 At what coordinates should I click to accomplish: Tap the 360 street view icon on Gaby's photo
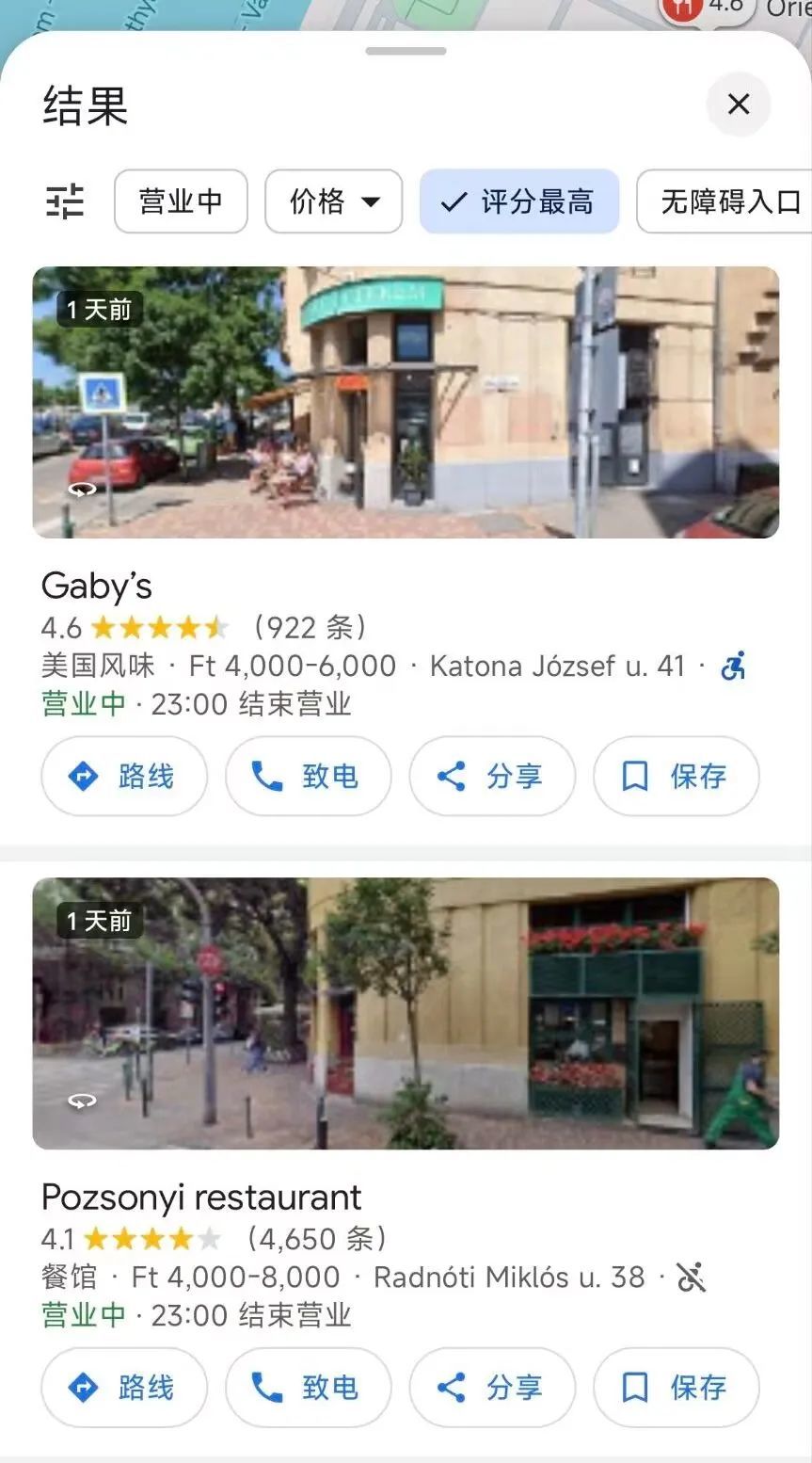click(x=83, y=489)
